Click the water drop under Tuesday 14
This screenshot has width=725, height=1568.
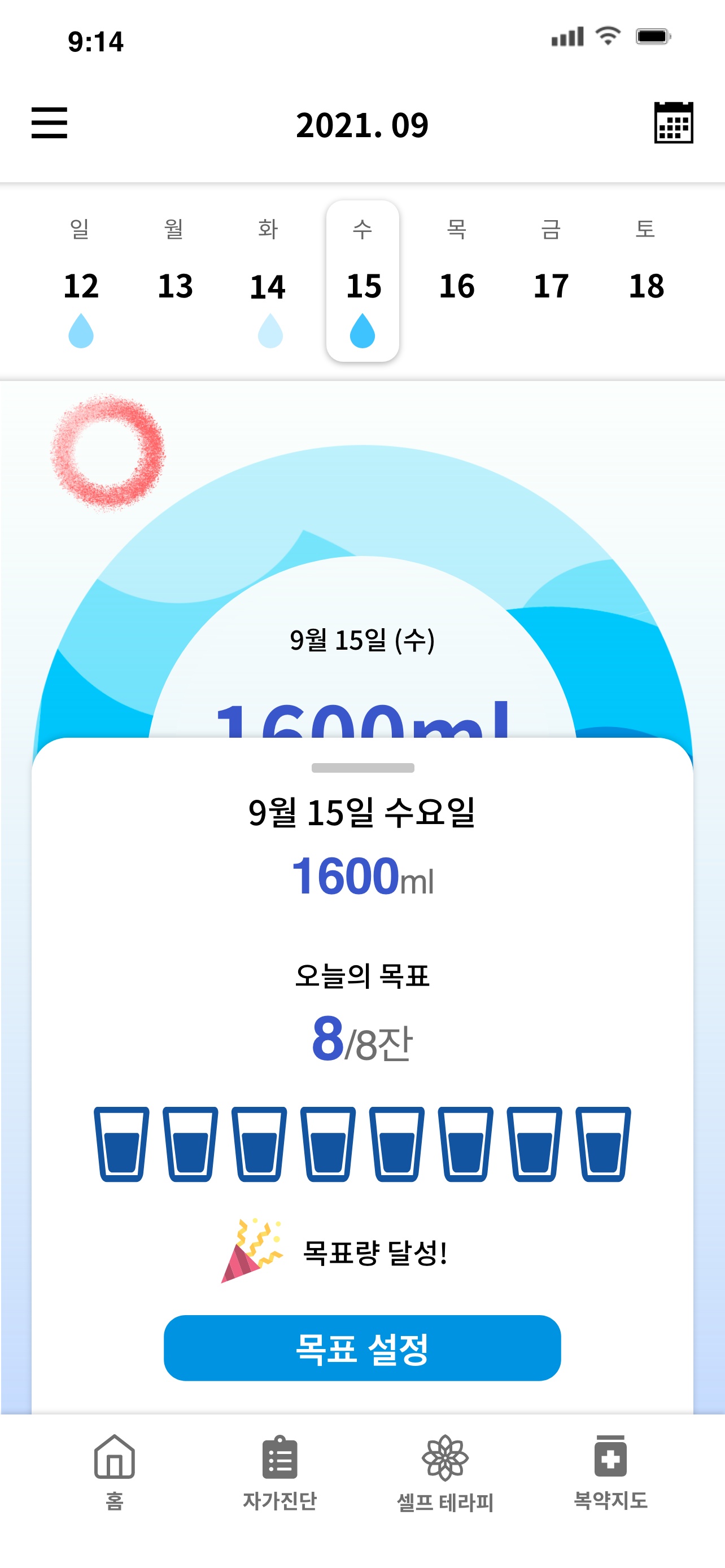(270, 331)
